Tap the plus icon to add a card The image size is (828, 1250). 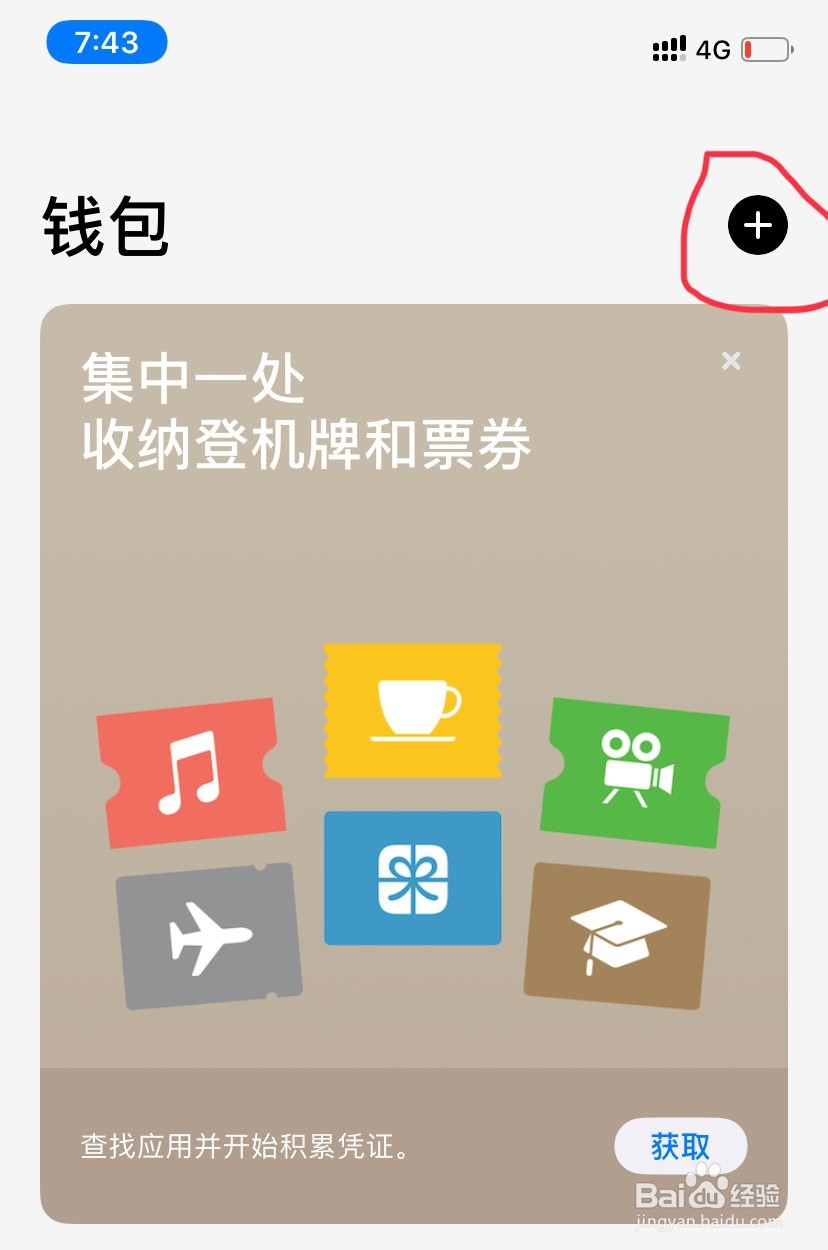[758, 225]
